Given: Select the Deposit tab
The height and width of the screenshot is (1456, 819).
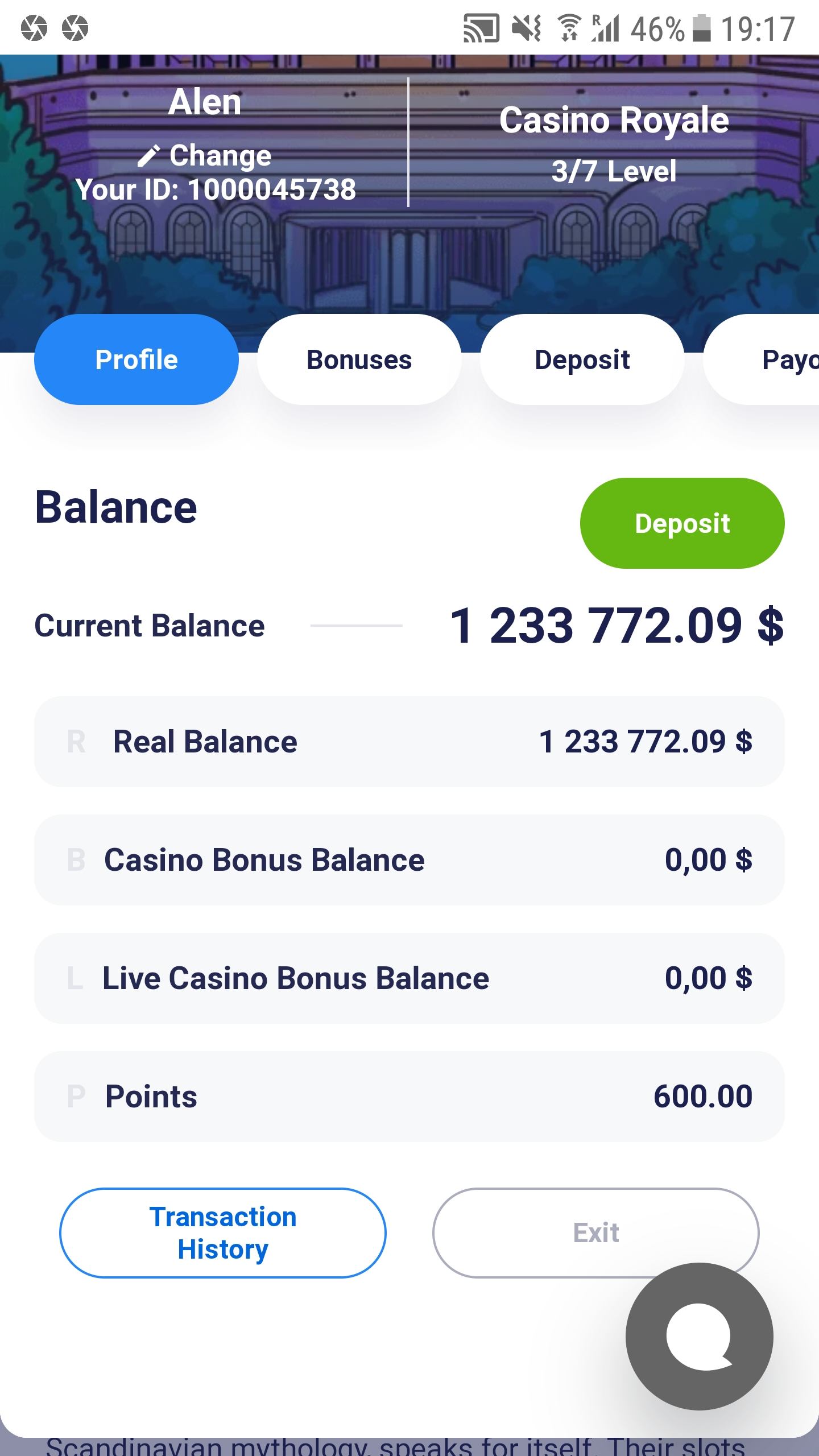Looking at the screenshot, I should coord(582,360).
